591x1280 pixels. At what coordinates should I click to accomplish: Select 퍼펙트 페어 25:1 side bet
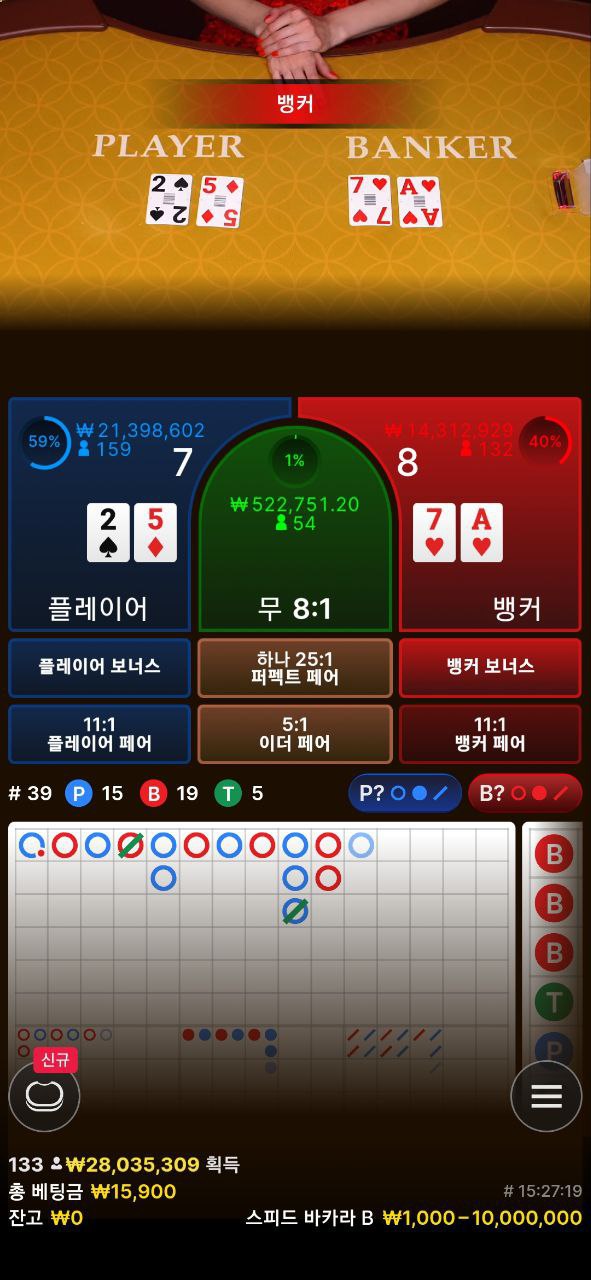295,667
